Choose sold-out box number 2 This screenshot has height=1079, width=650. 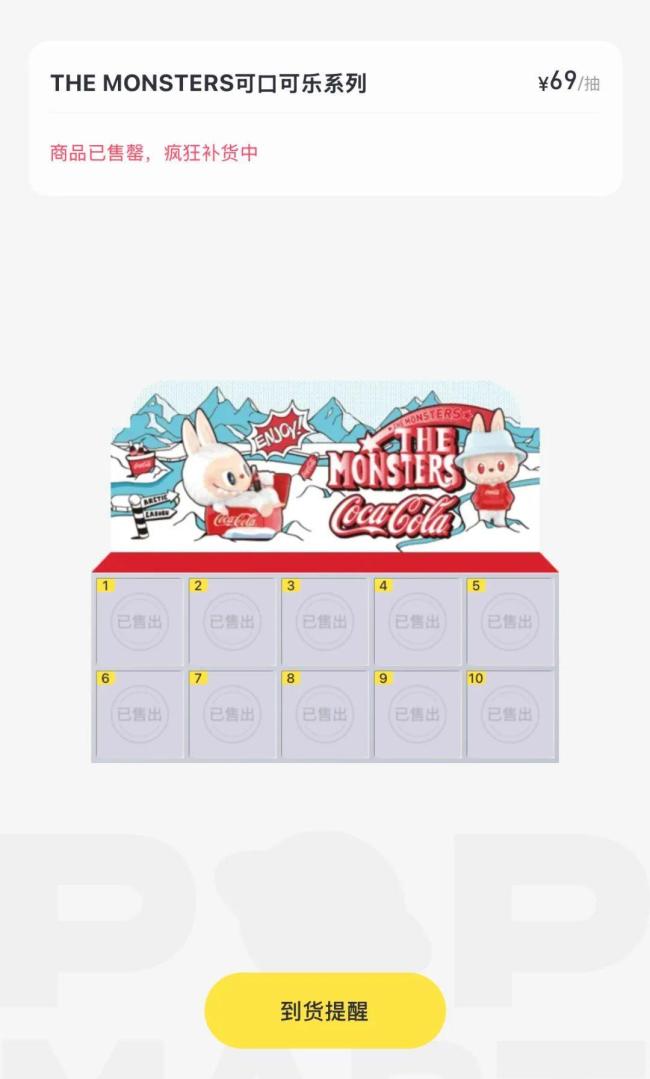232,621
